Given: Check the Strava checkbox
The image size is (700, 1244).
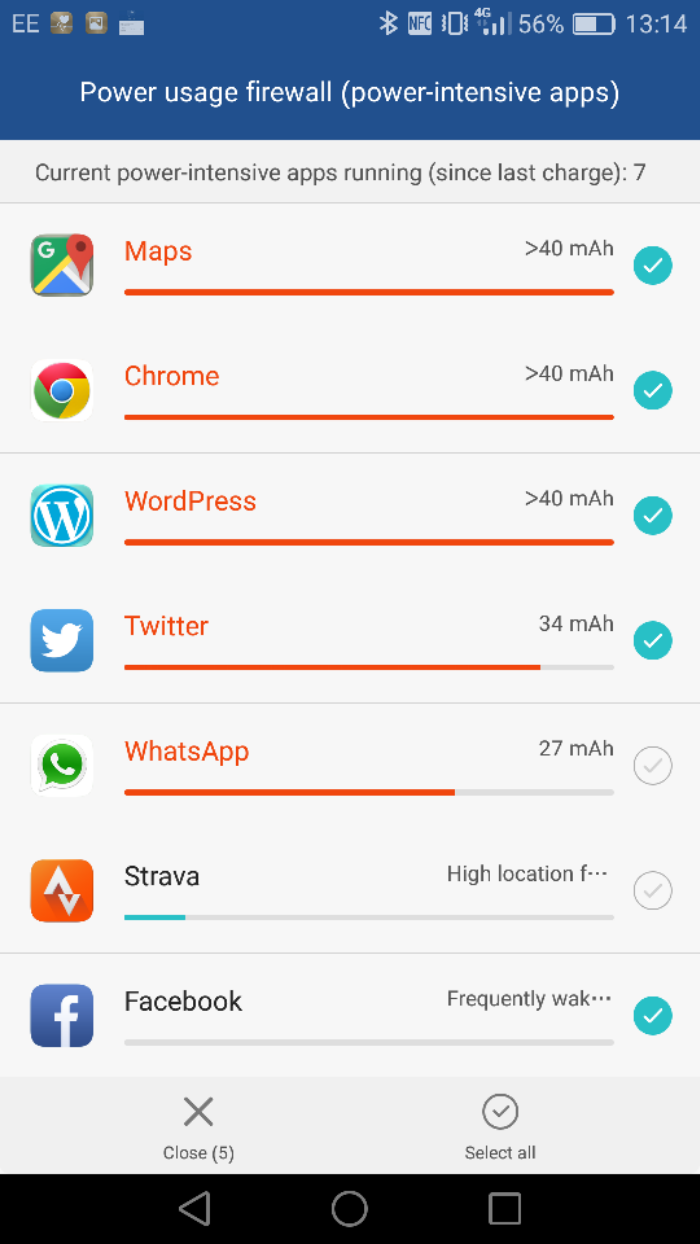Looking at the screenshot, I should pyautogui.click(x=652, y=890).
